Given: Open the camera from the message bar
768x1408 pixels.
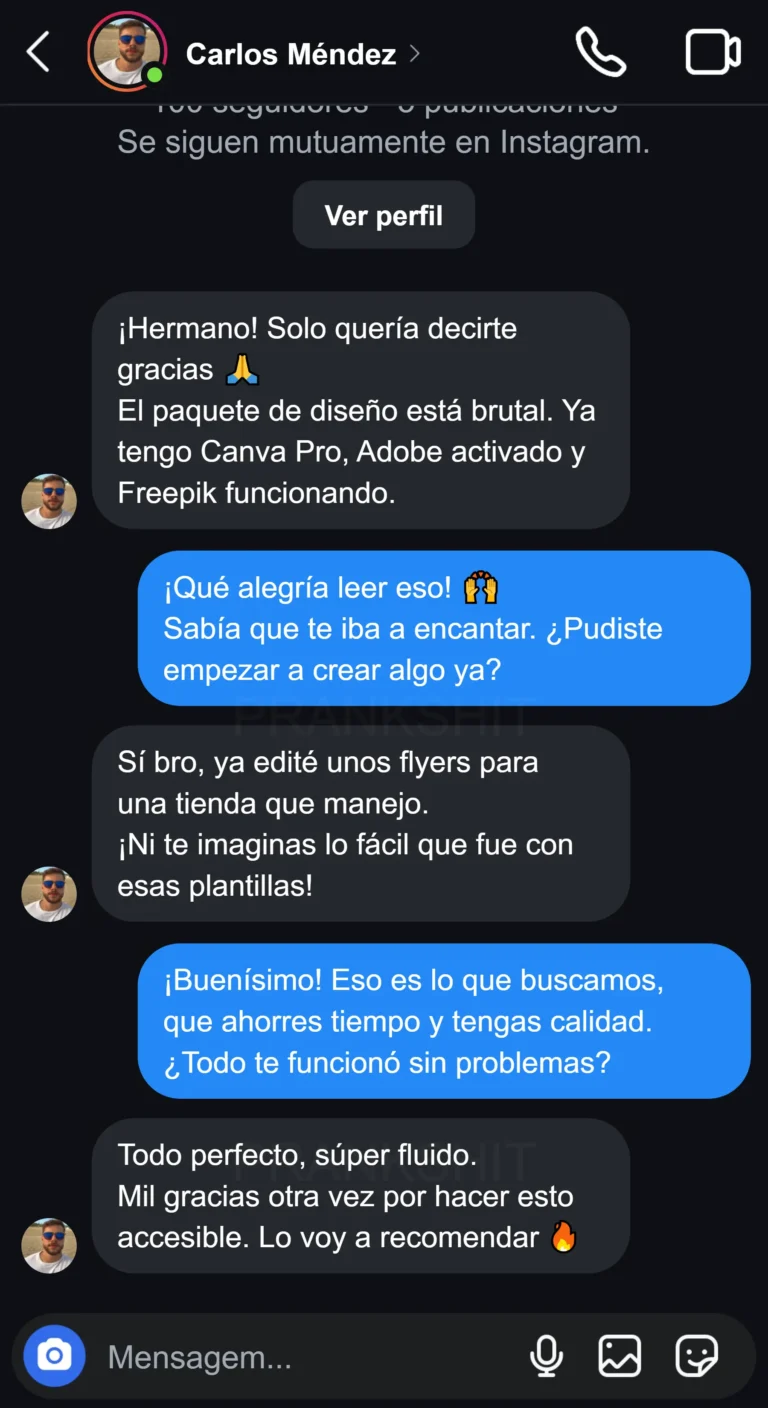Looking at the screenshot, I should (54, 1356).
